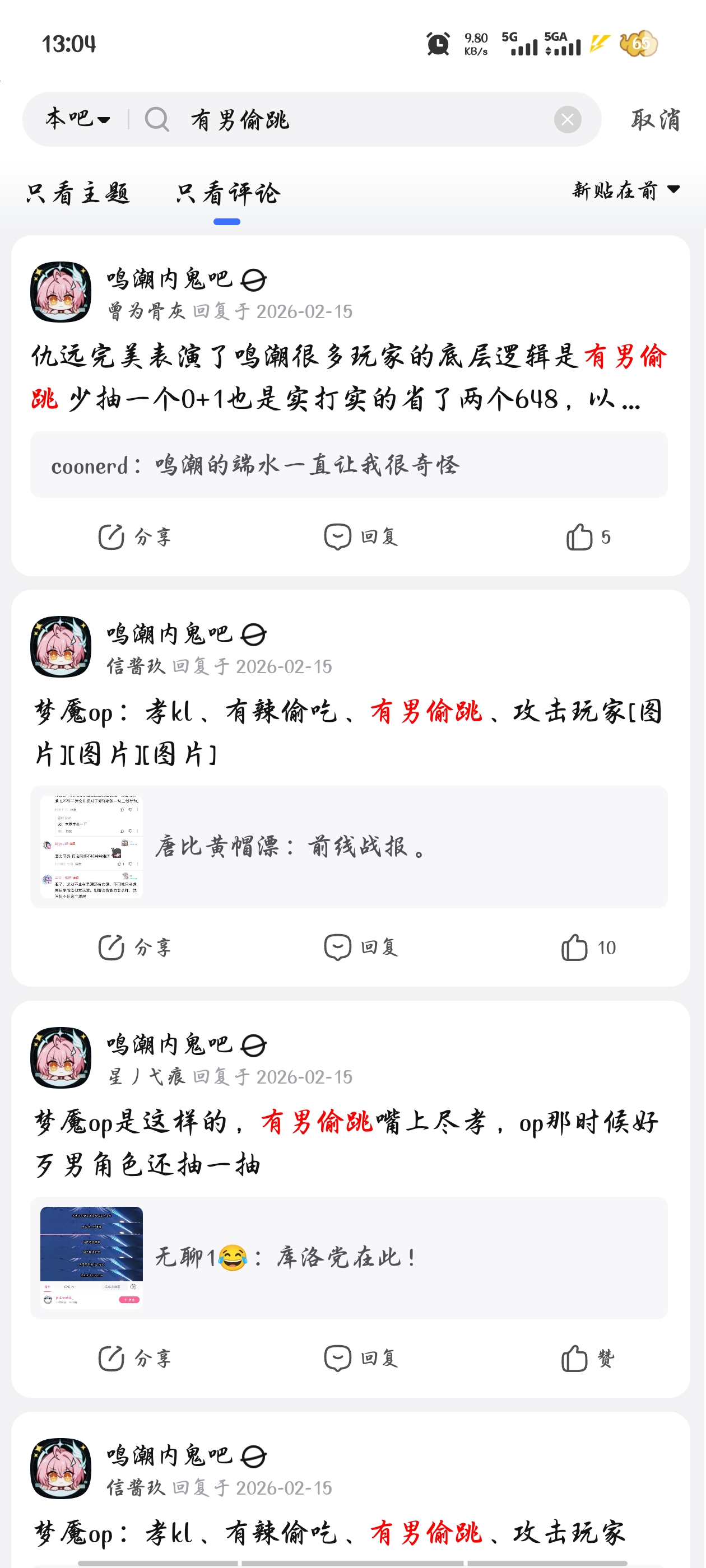Viewport: 706px width, 1568px height.
Task: Share 星丿弋痕's reply
Action: 134,1358
